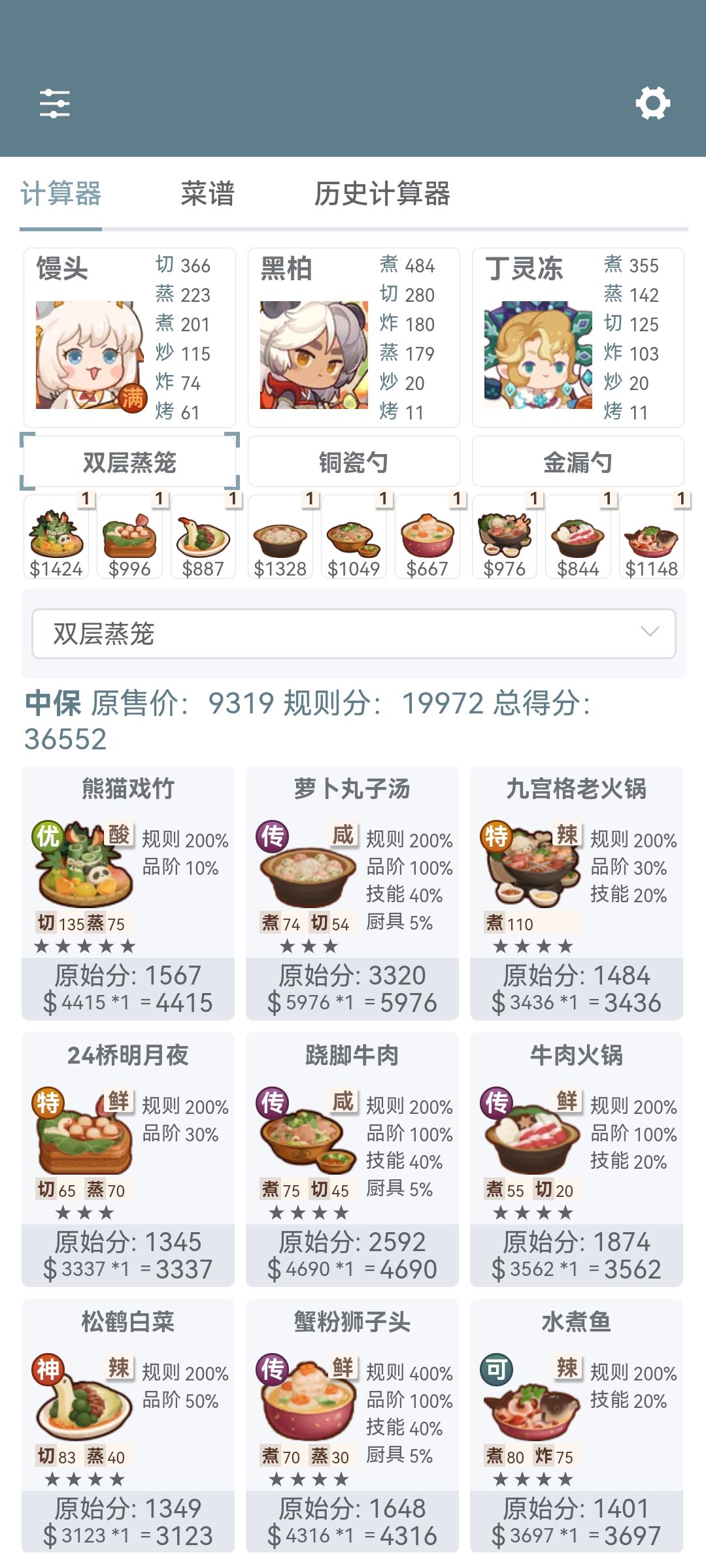Select chef 馒头 card
Viewport: 706px width, 1568px height.
coord(129,338)
